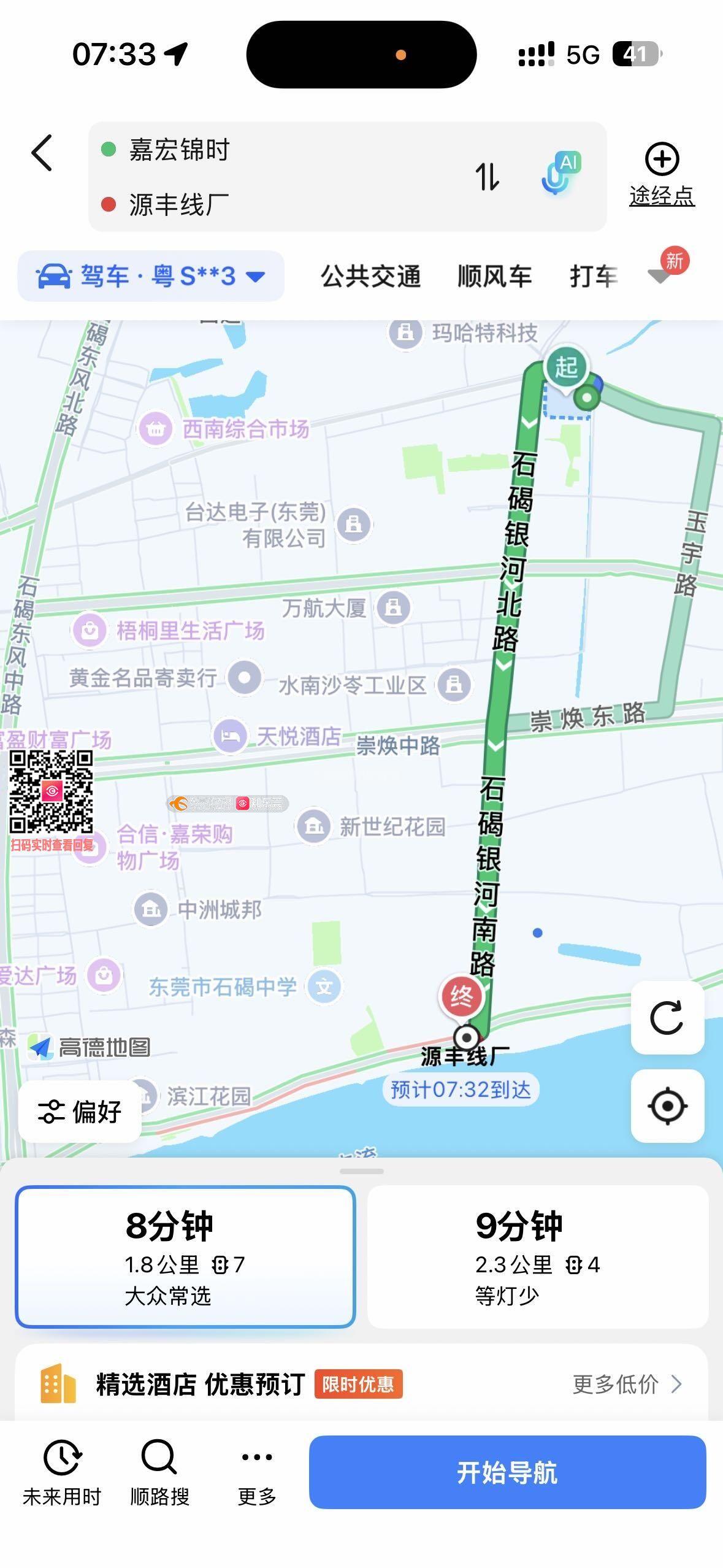Viewport: 723px width, 1568px height.
Task: Go back using the top-left arrow
Action: [42, 153]
